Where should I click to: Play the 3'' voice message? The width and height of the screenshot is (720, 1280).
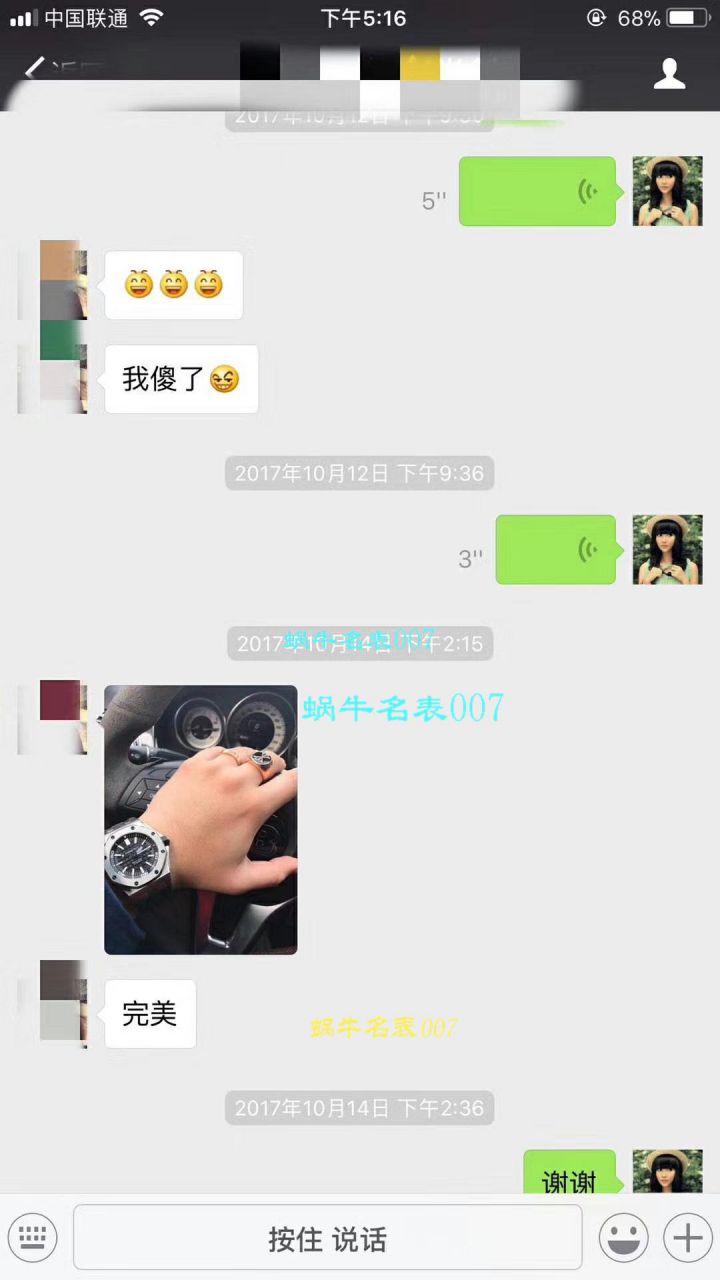click(555, 548)
